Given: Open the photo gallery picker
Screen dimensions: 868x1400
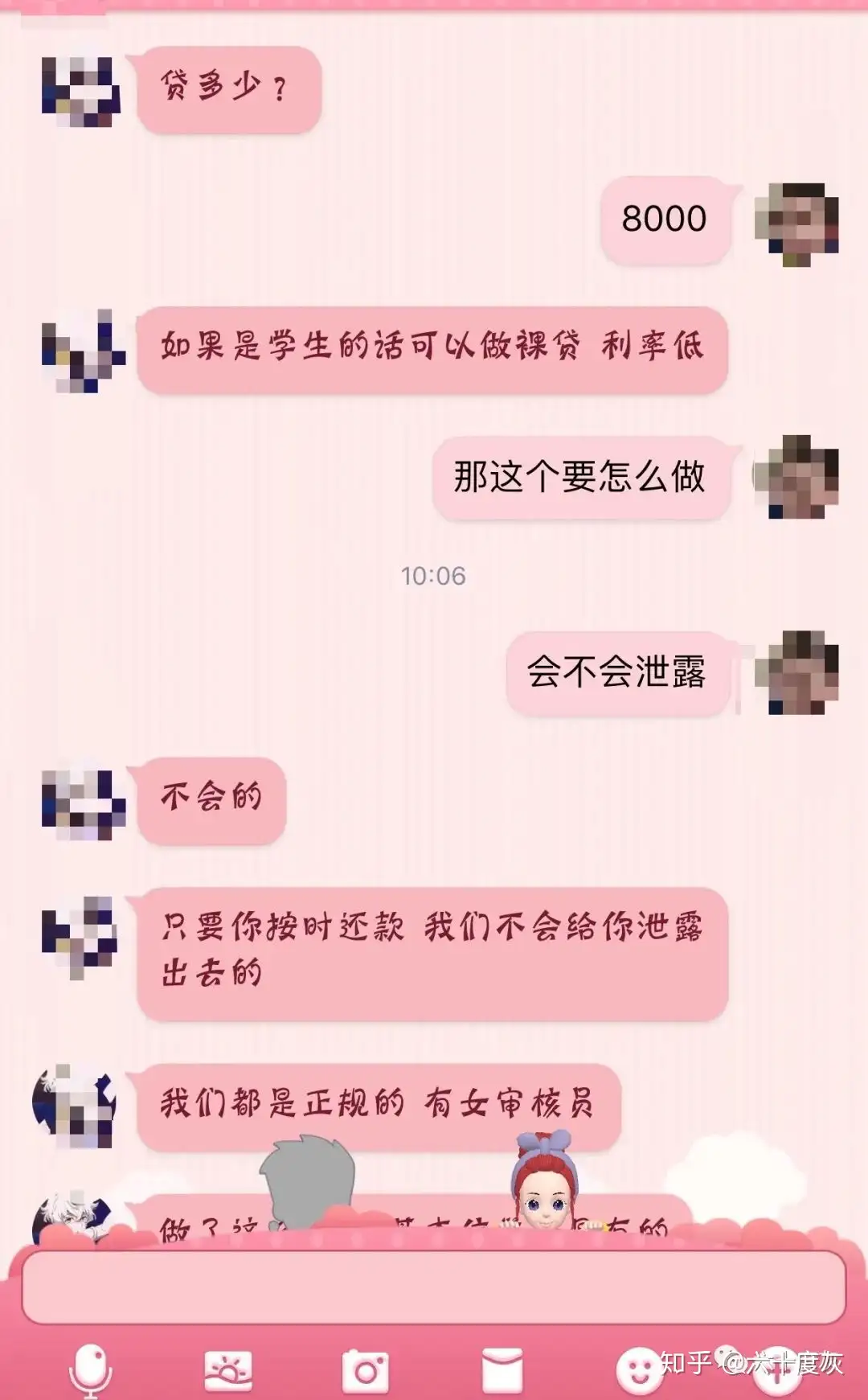Looking at the screenshot, I should click(x=228, y=1370).
